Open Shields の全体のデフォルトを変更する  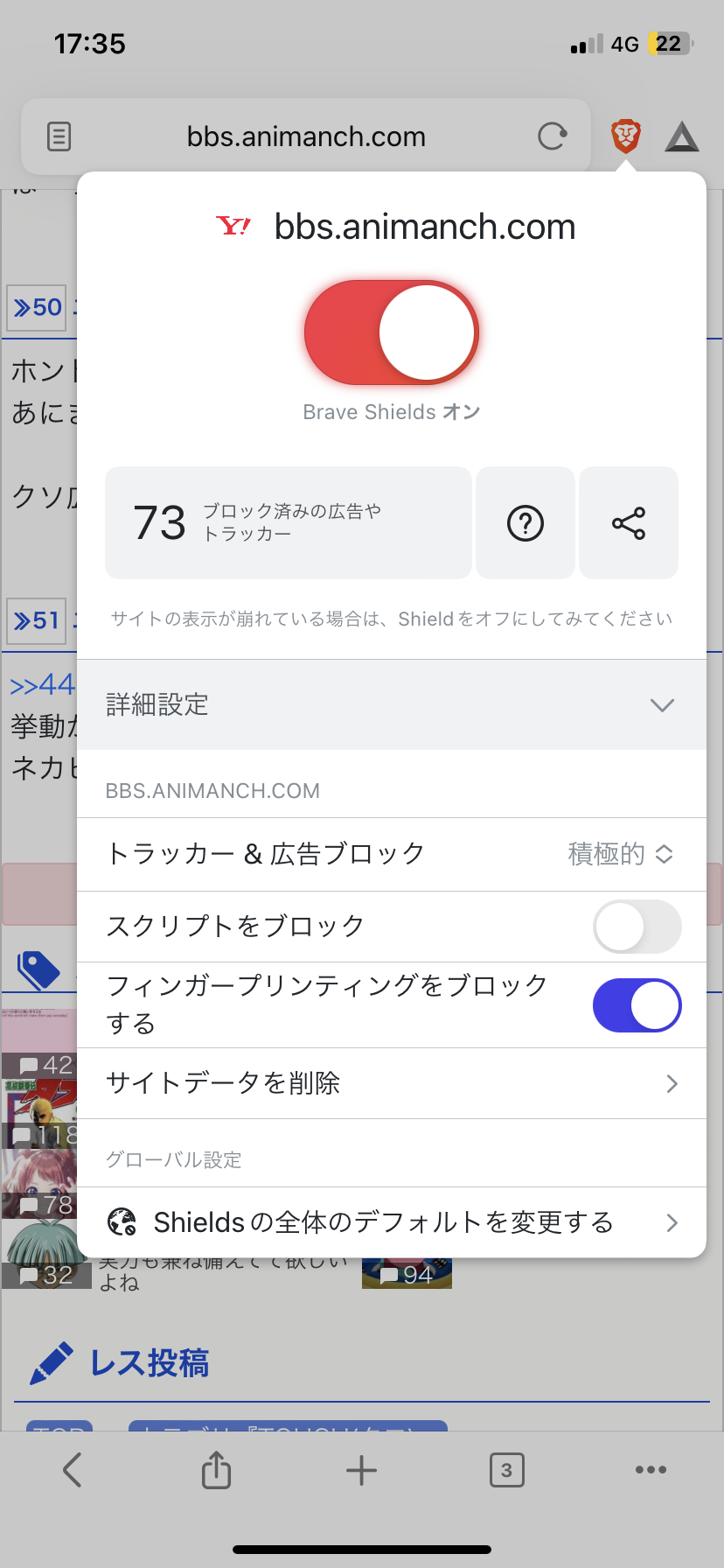tap(391, 1222)
